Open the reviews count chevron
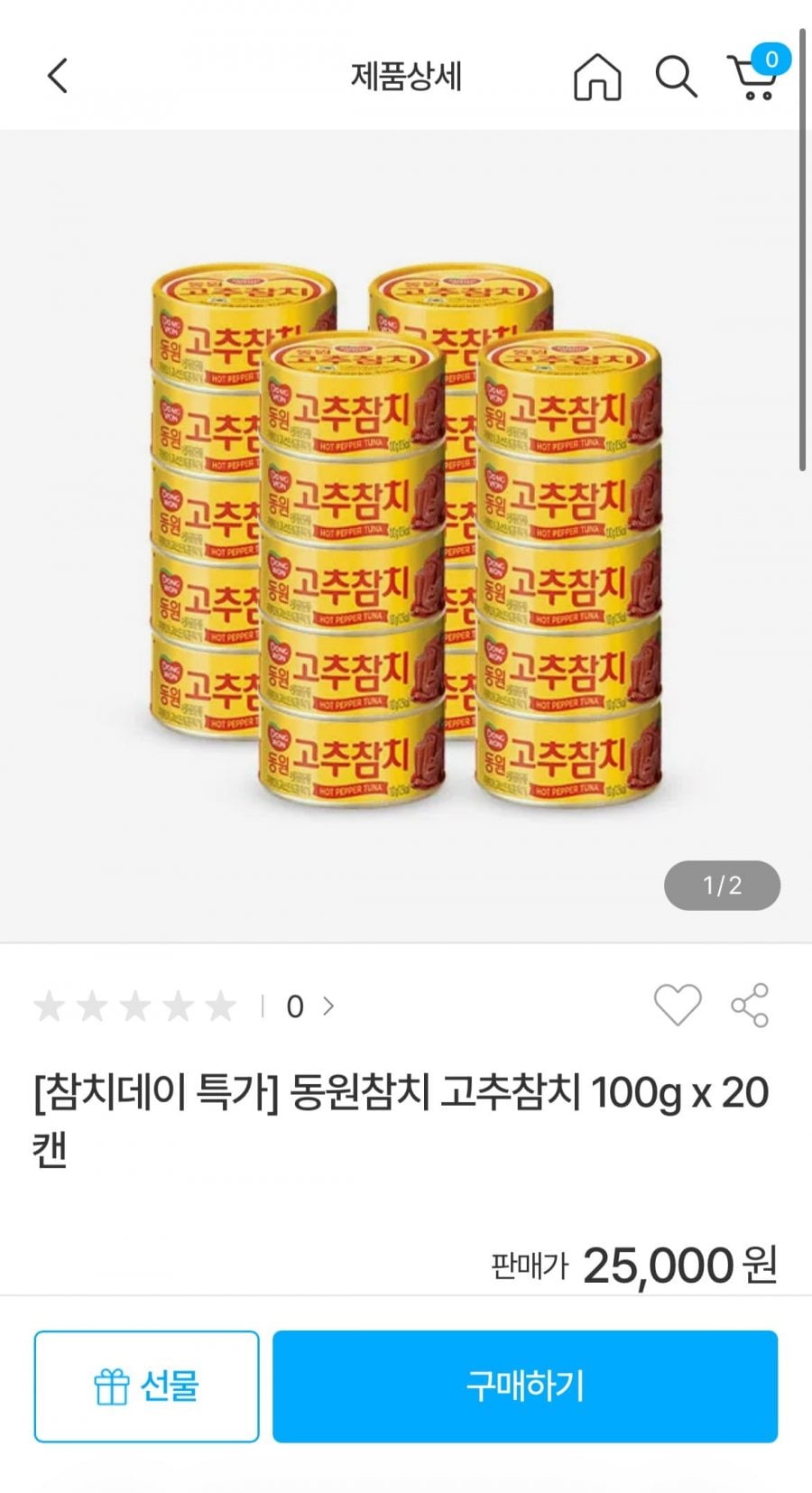812x1493 pixels. coord(328,1006)
